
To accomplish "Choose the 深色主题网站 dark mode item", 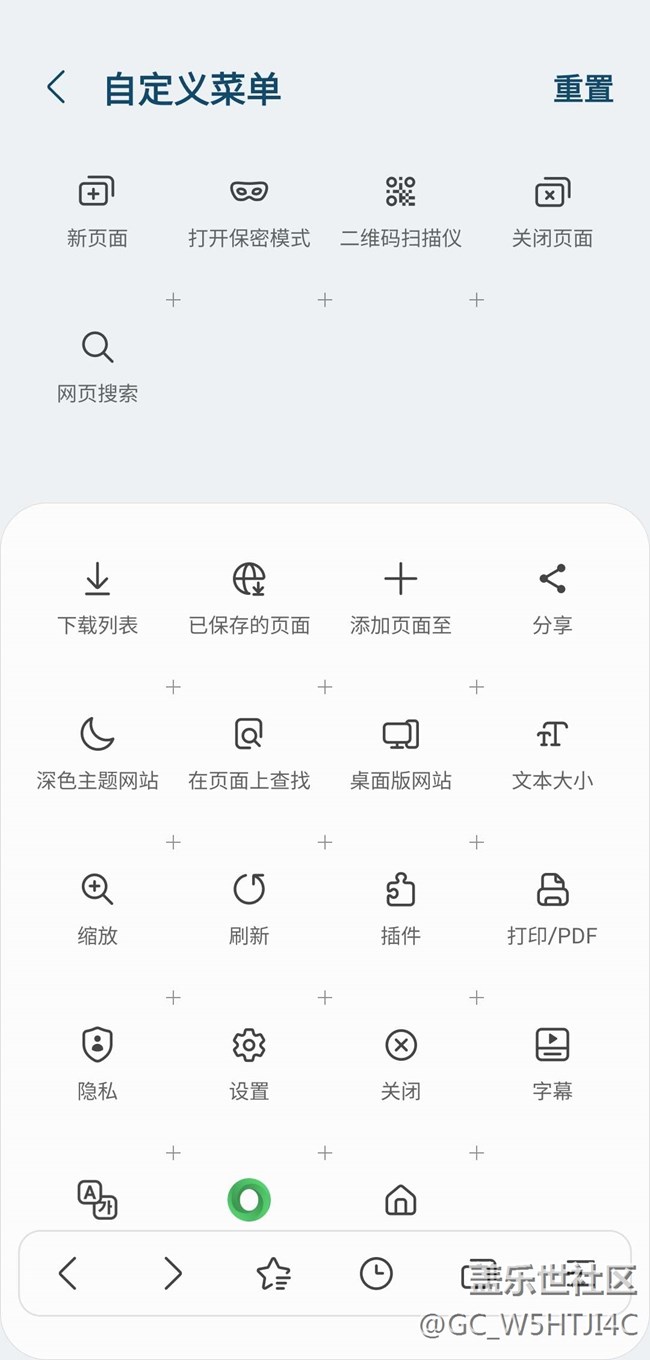I will (97, 754).
